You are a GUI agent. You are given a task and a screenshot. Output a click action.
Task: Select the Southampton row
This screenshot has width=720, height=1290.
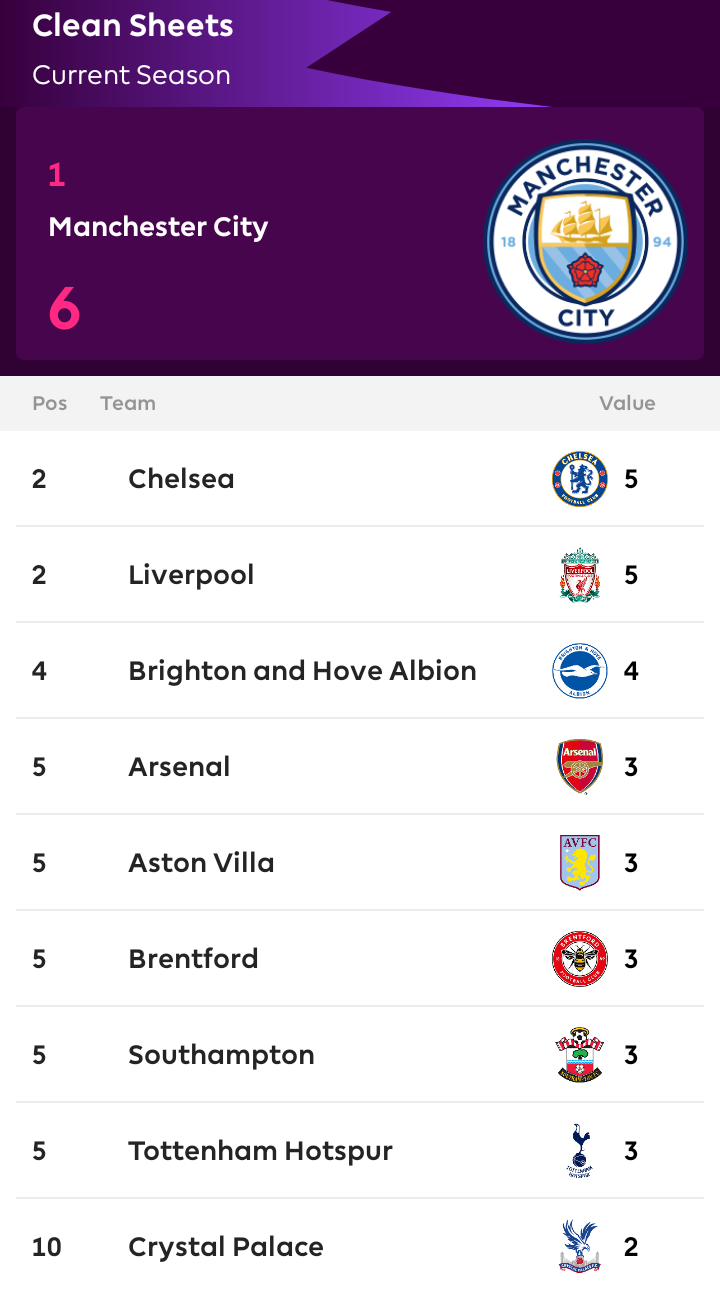[360, 1055]
